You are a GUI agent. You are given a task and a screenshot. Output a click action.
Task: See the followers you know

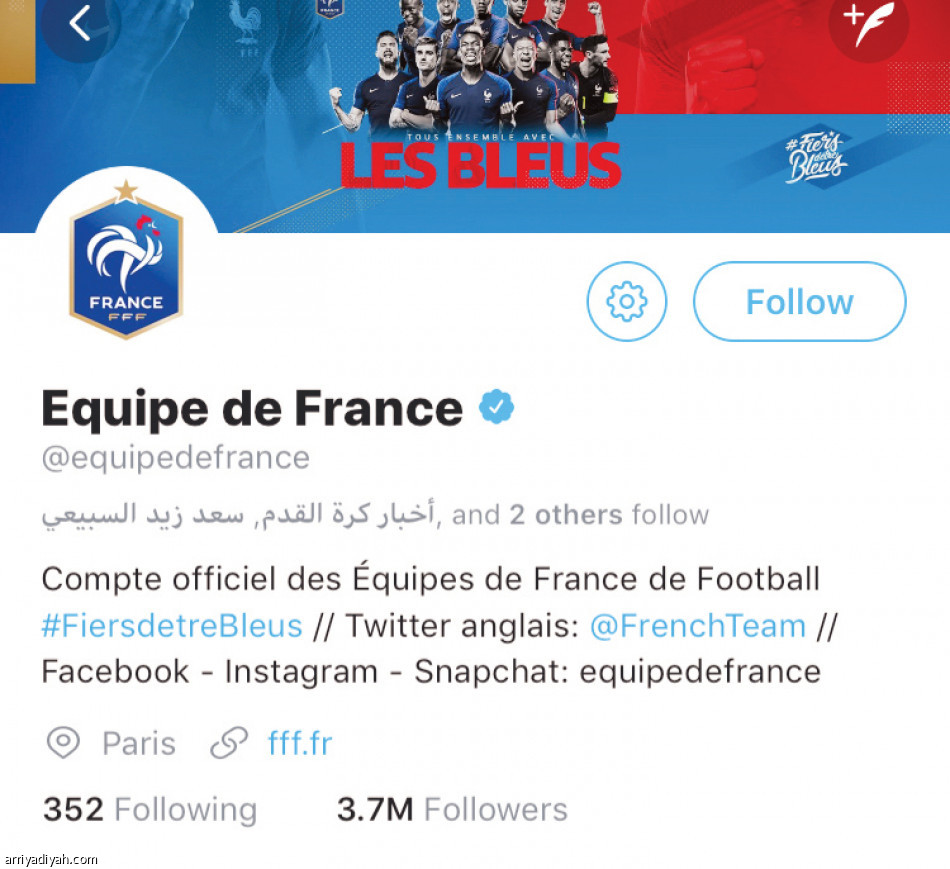pyautogui.click(x=375, y=515)
